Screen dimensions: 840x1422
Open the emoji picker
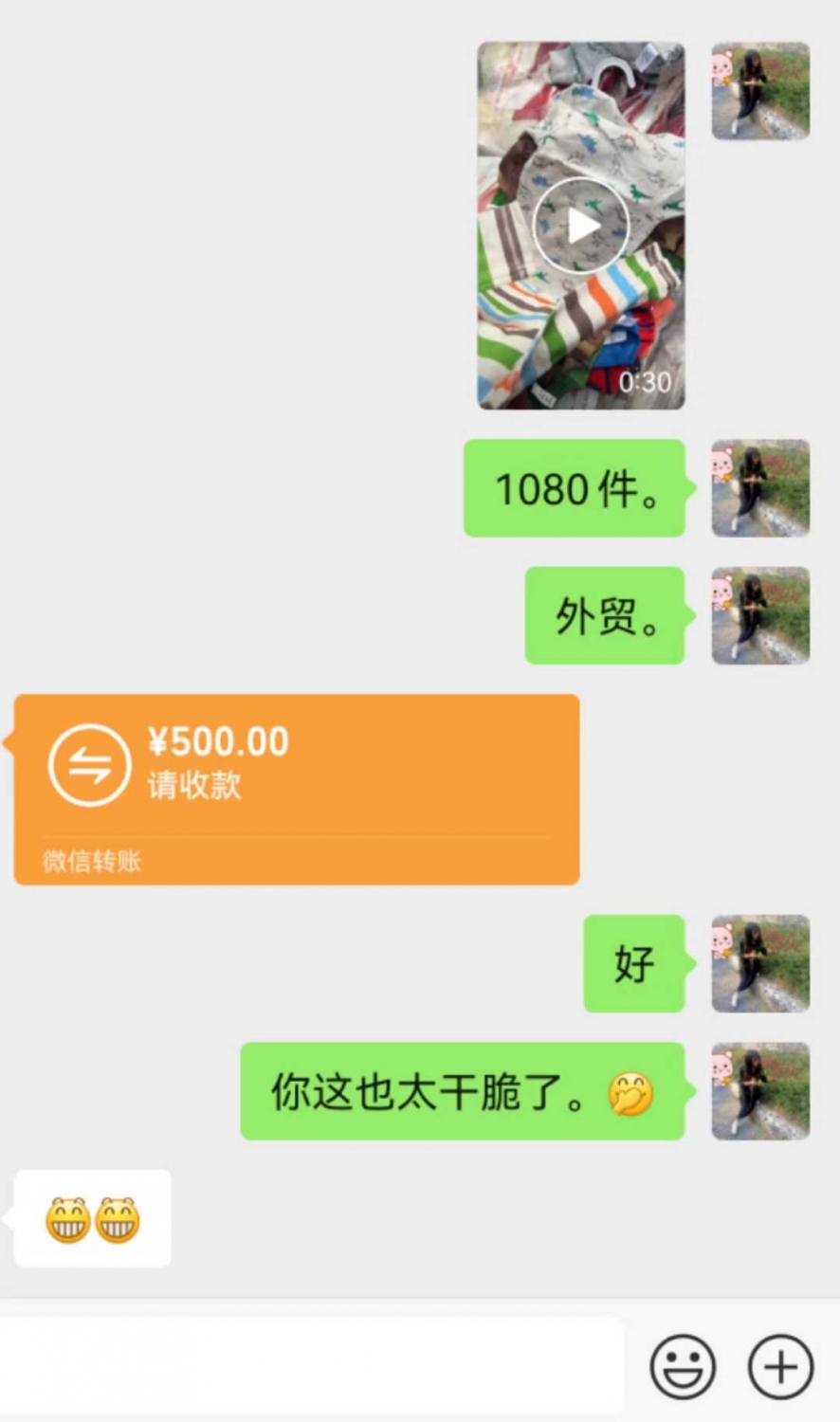(x=682, y=1366)
